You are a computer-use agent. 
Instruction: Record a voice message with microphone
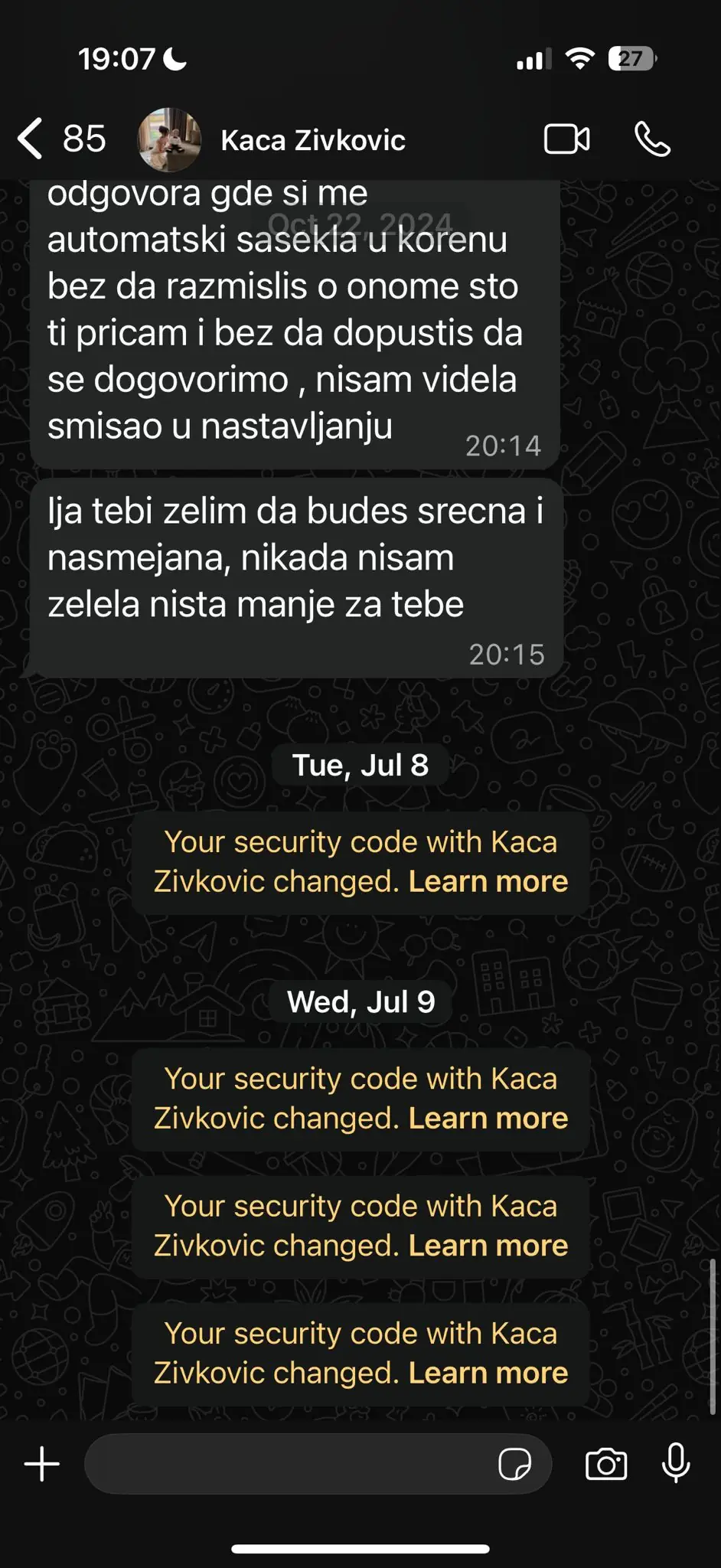click(x=676, y=1463)
